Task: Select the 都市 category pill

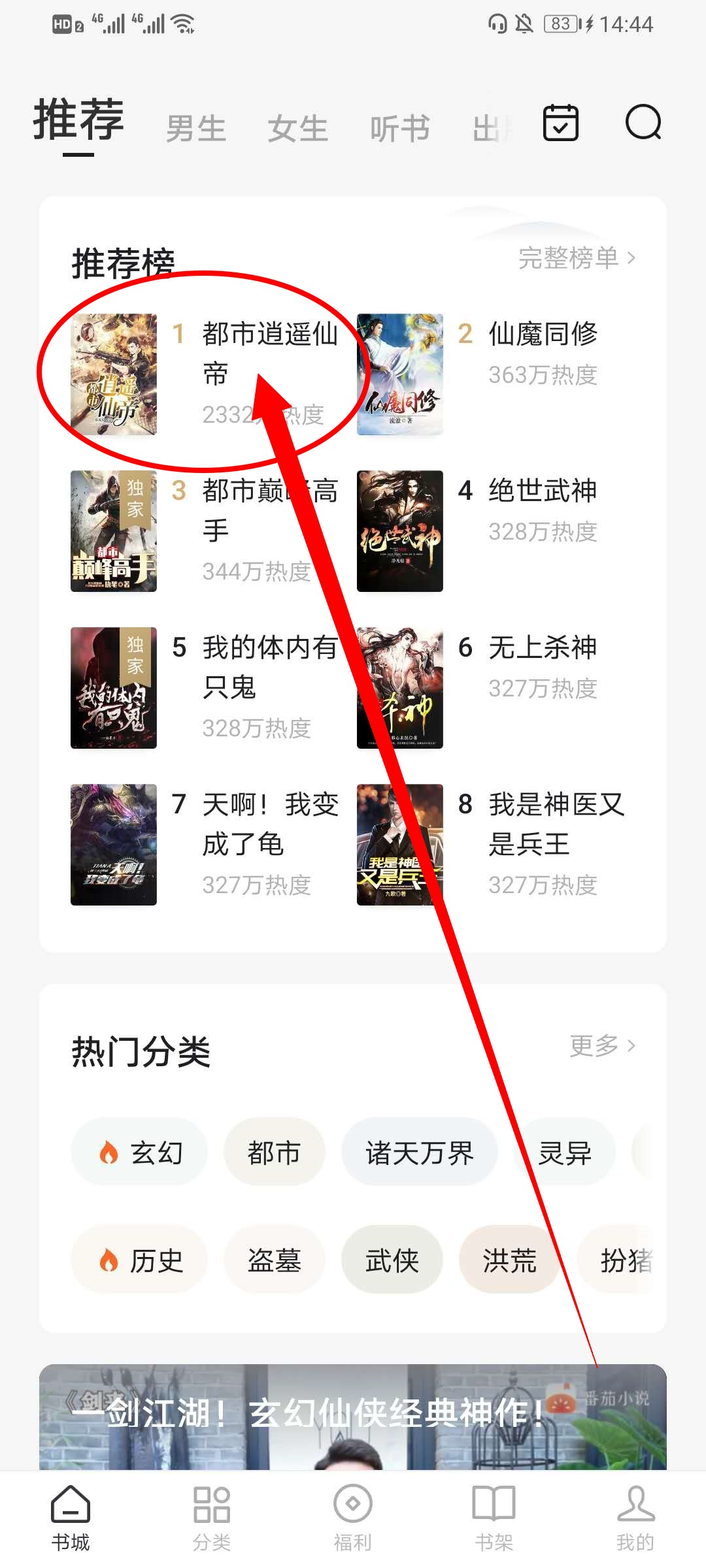Action: (275, 1152)
